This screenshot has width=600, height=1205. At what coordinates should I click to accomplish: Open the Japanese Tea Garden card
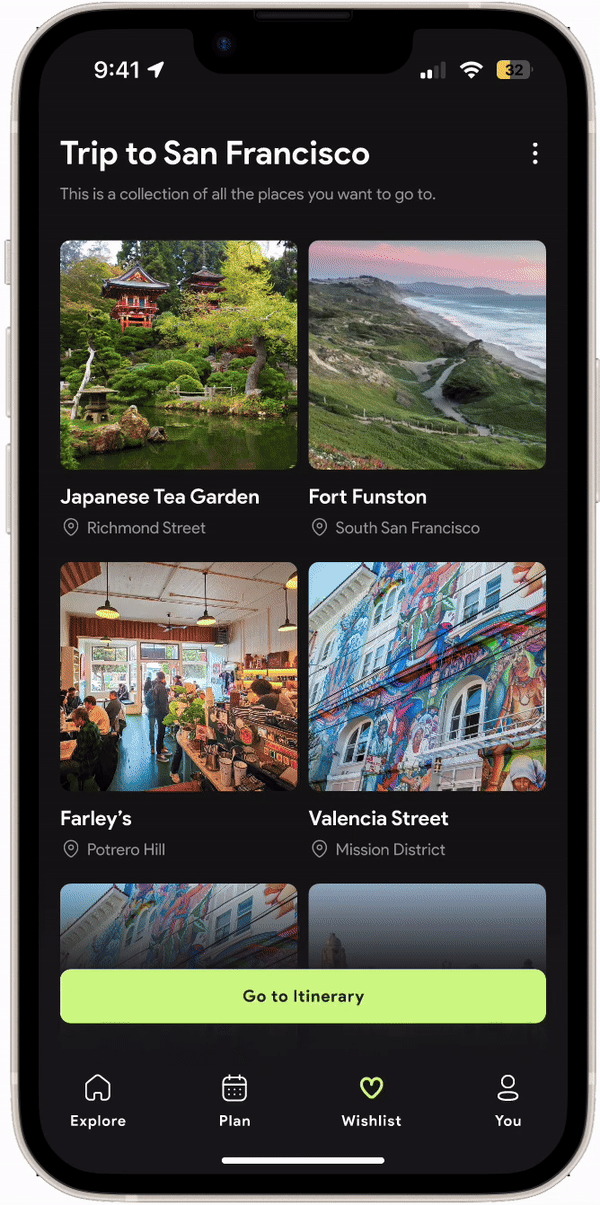pos(178,355)
